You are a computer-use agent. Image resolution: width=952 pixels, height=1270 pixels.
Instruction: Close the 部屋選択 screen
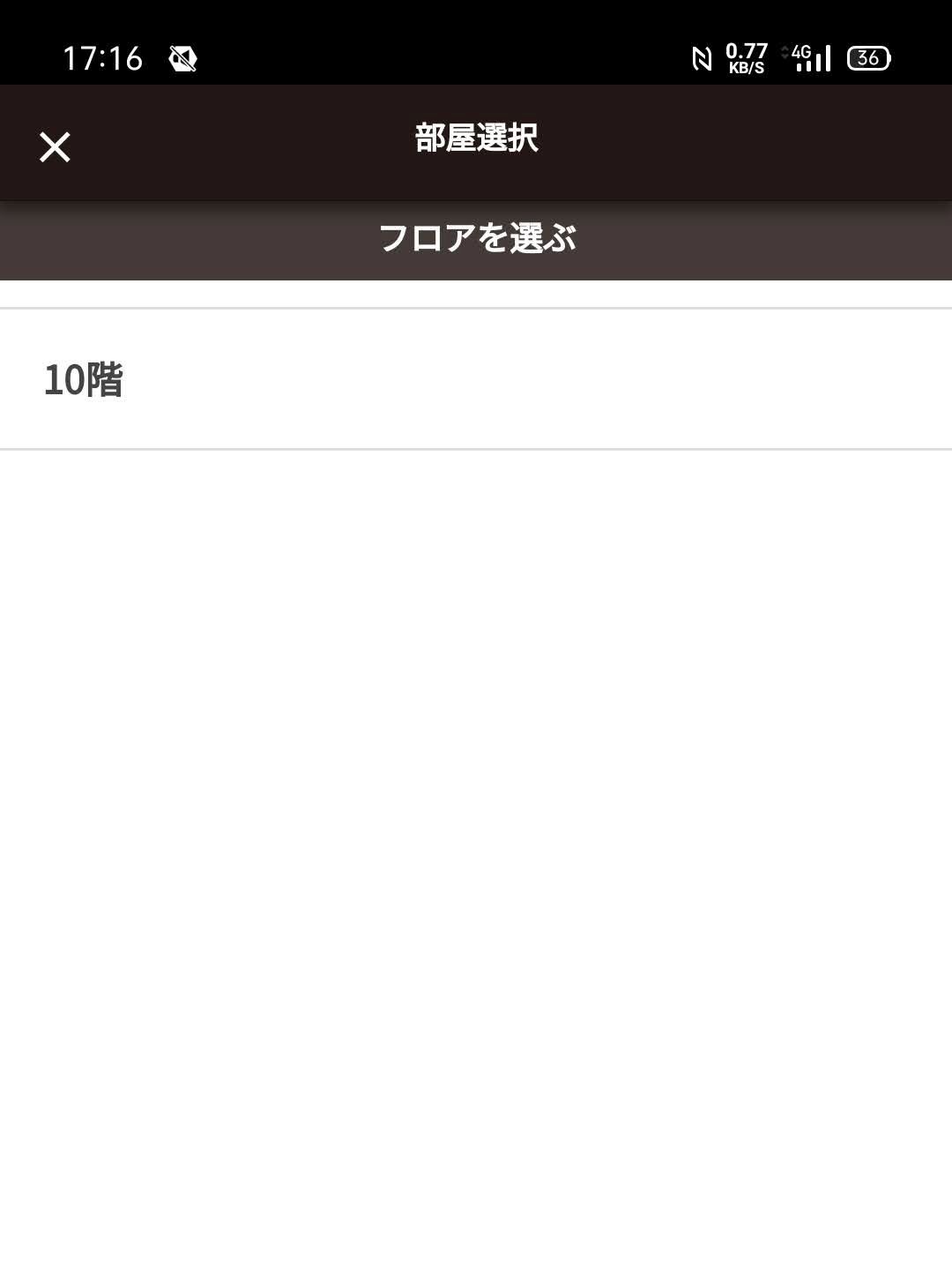55,147
